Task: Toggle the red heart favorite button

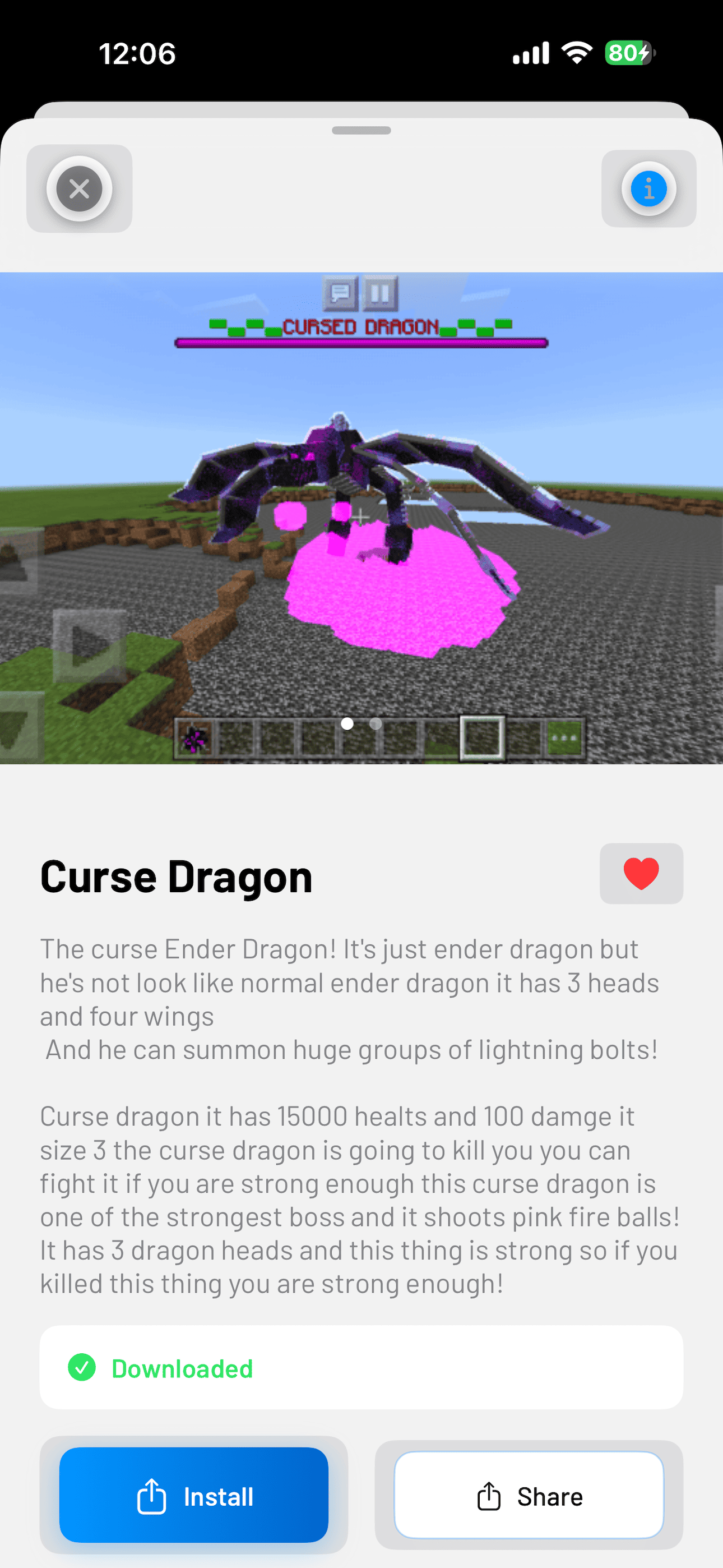Action: (641, 874)
